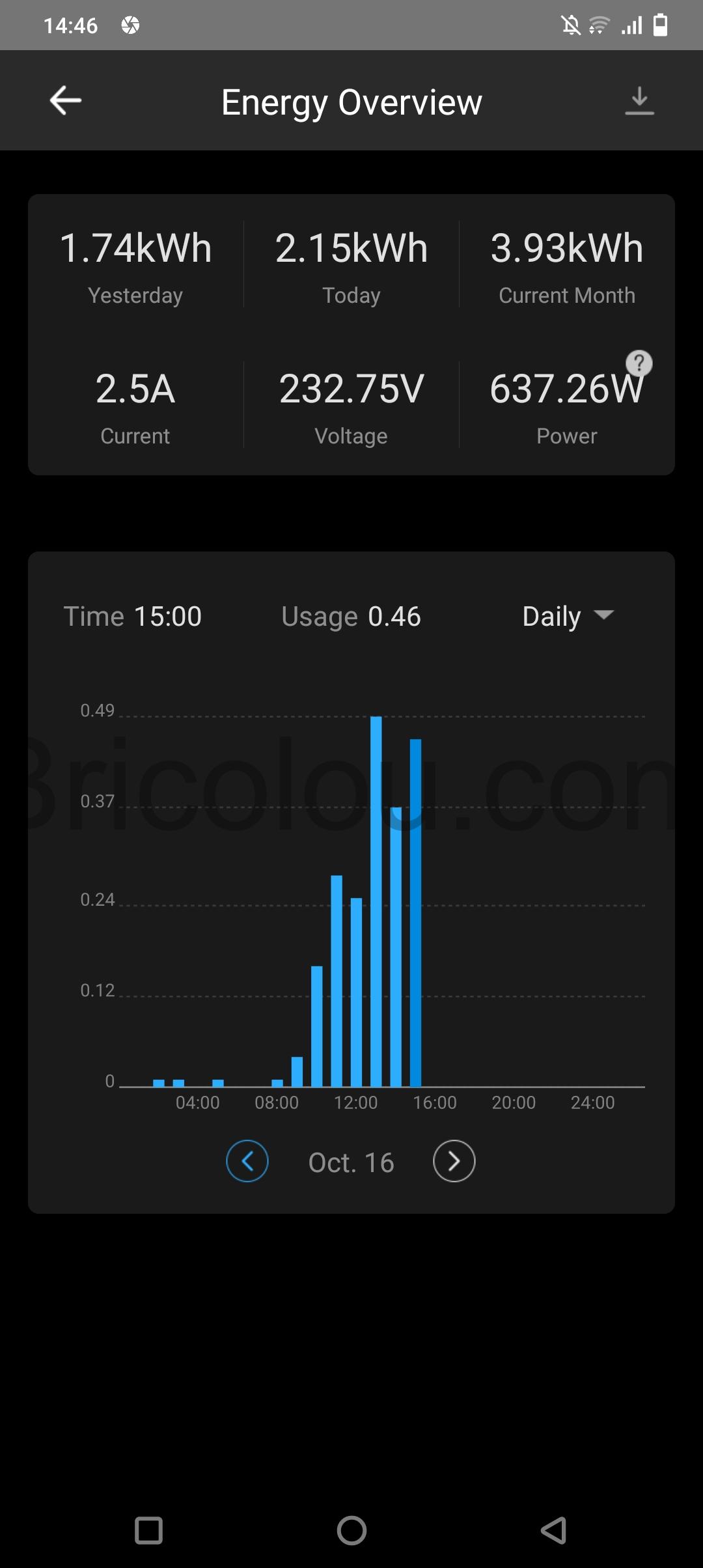
Task: Advance to the next day's chart
Action: click(454, 1161)
